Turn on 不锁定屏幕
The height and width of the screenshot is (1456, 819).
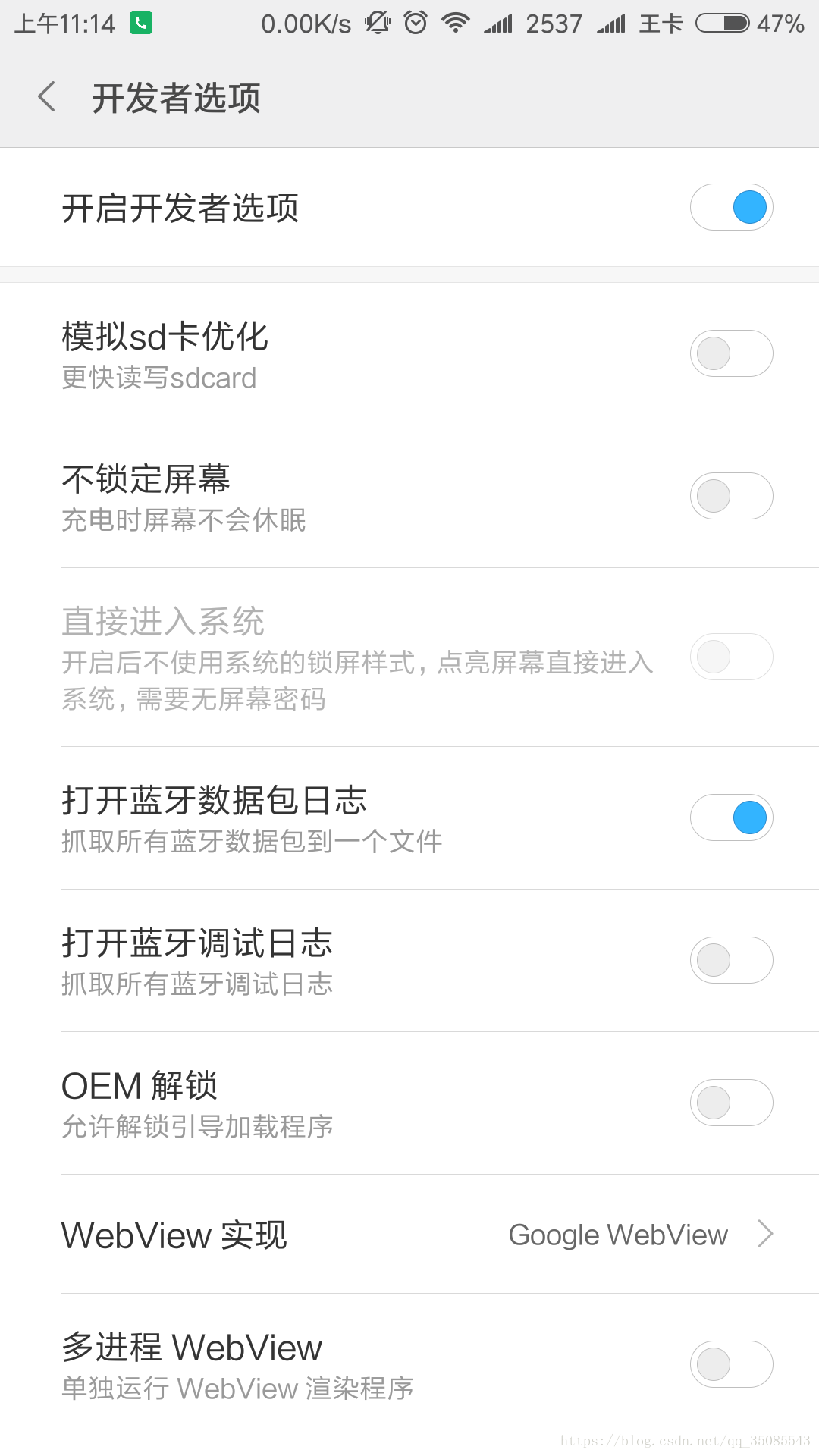pyautogui.click(x=731, y=496)
